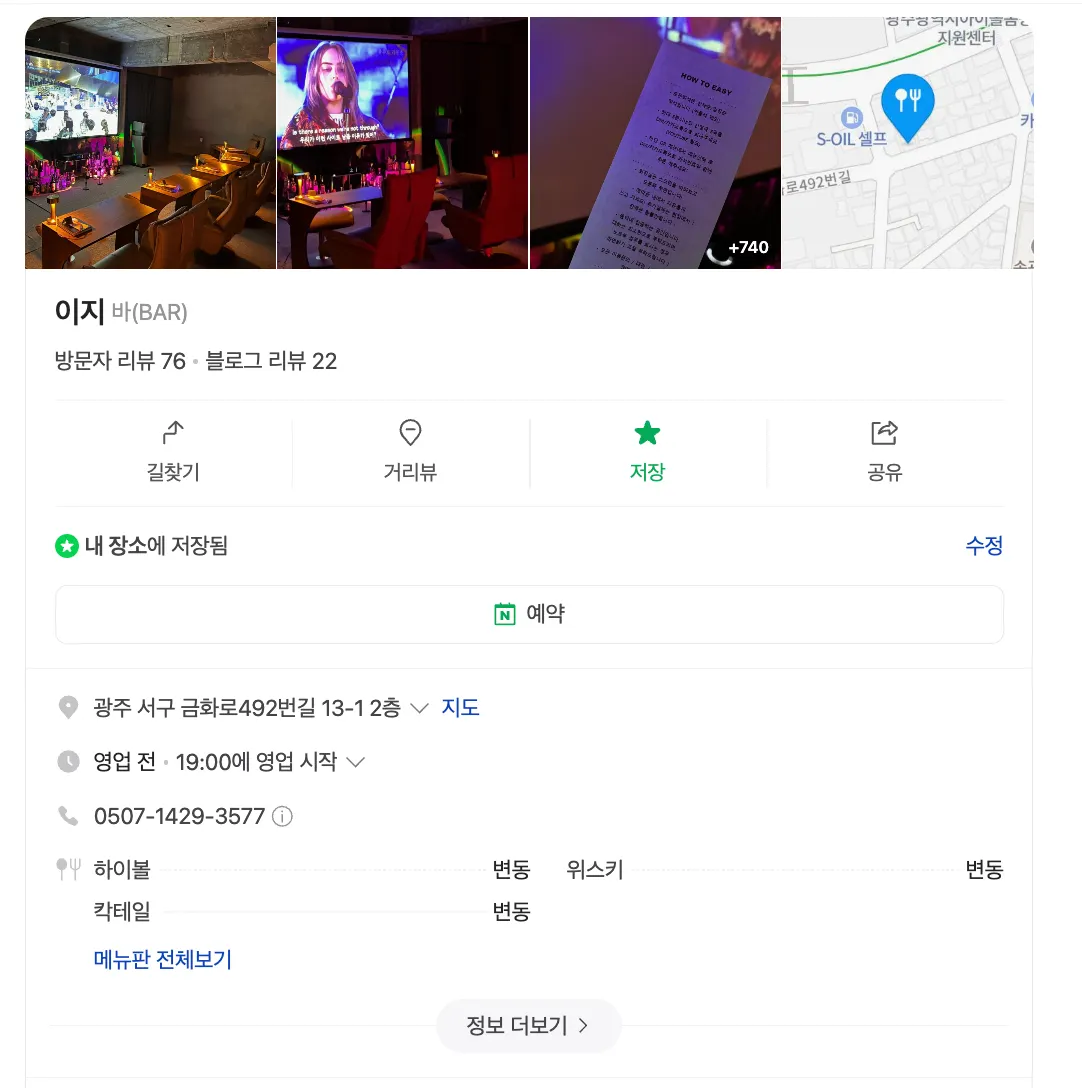1082x1088 pixels.
Task: Open the 지도 map link
Action: point(460,708)
